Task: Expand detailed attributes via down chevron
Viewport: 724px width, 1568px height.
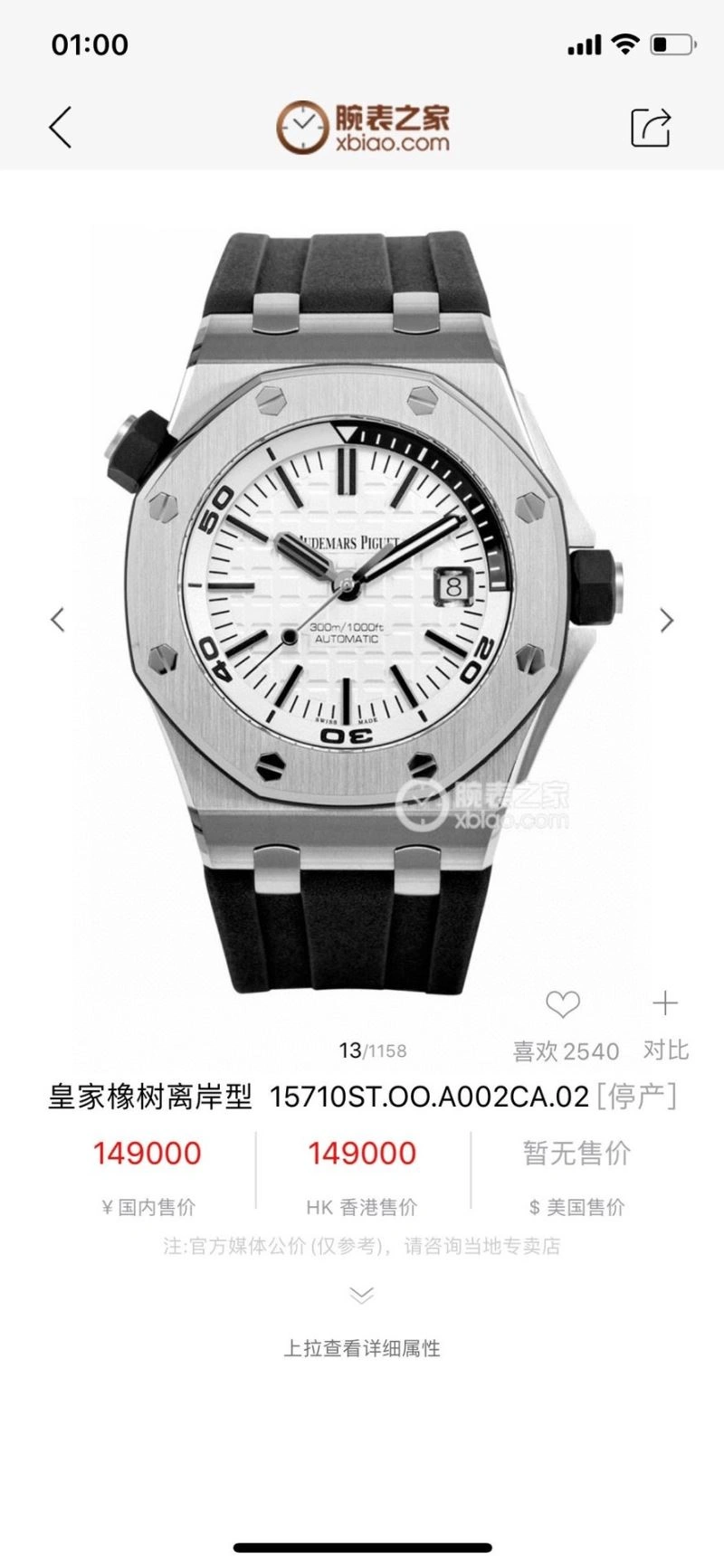Action: point(362,1296)
